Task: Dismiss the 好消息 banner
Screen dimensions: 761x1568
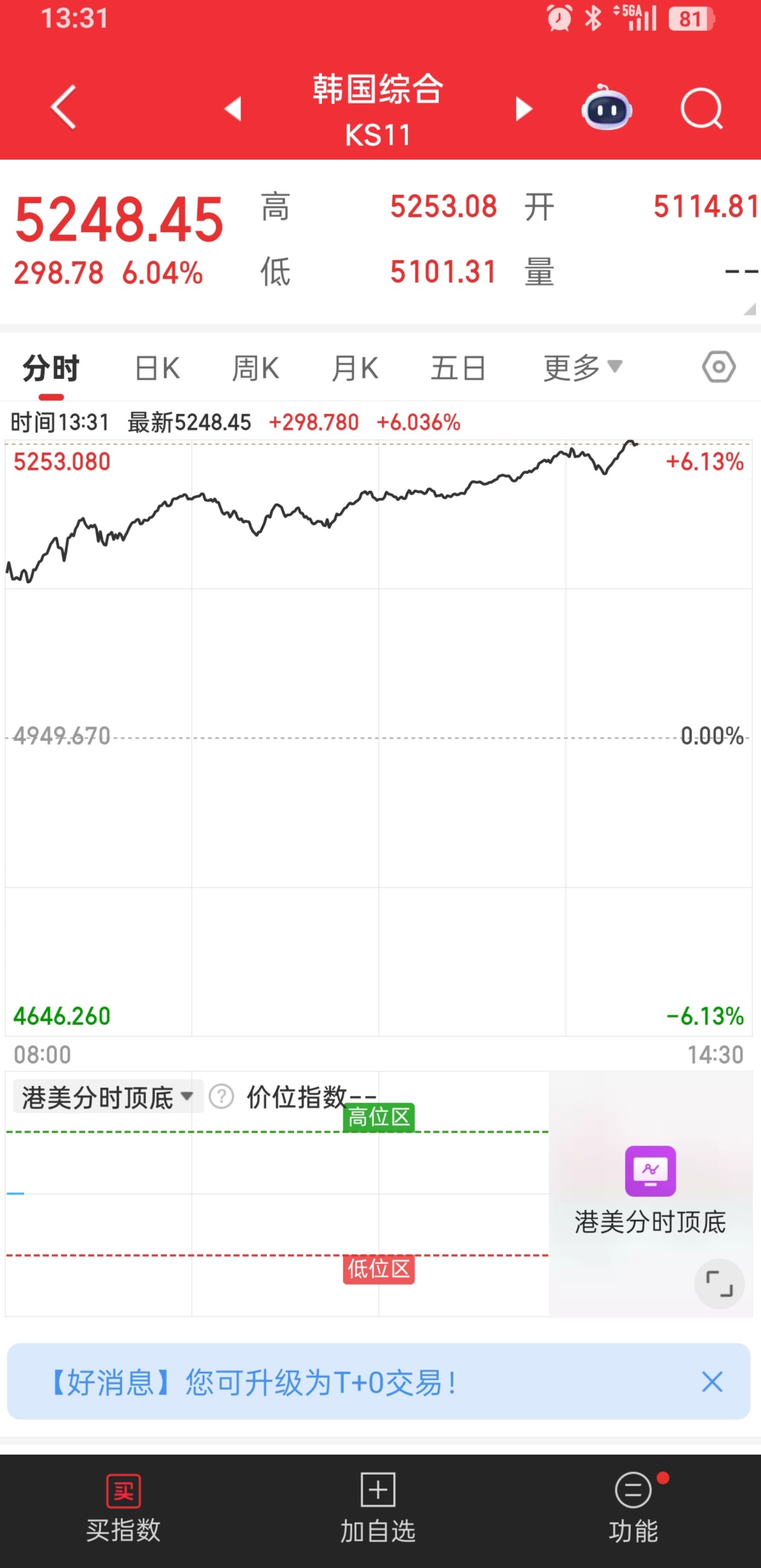Action: 712,1382
